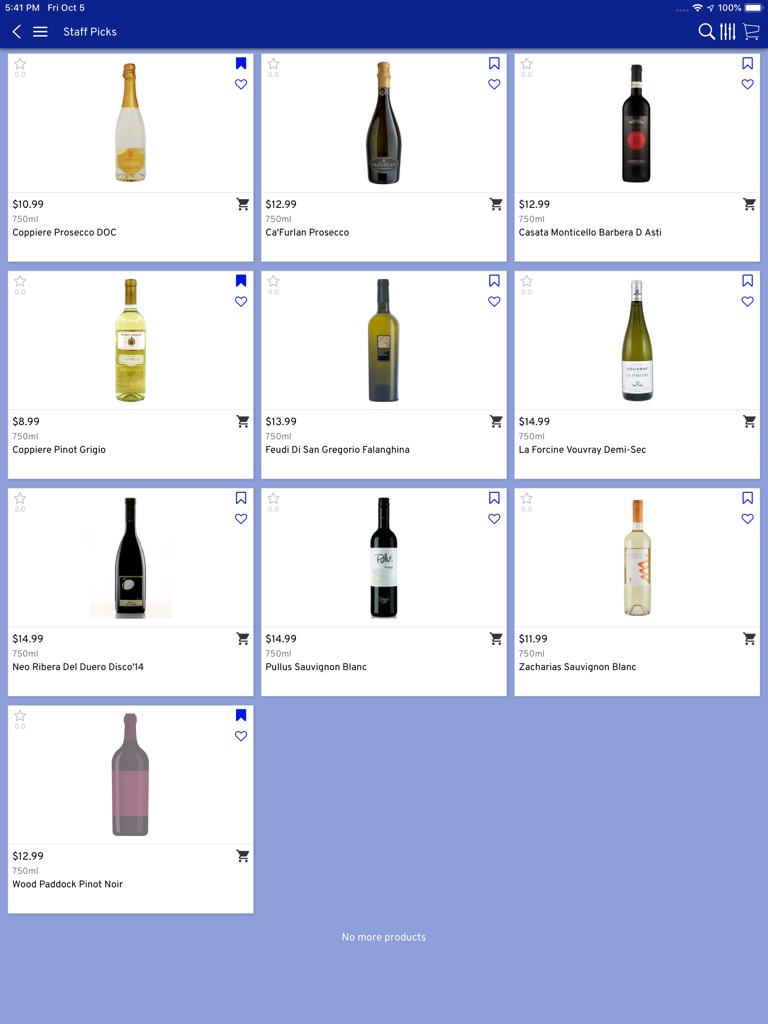Favorite Pullus Sauvignon Blanc with the heart

click(x=494, y=519)
